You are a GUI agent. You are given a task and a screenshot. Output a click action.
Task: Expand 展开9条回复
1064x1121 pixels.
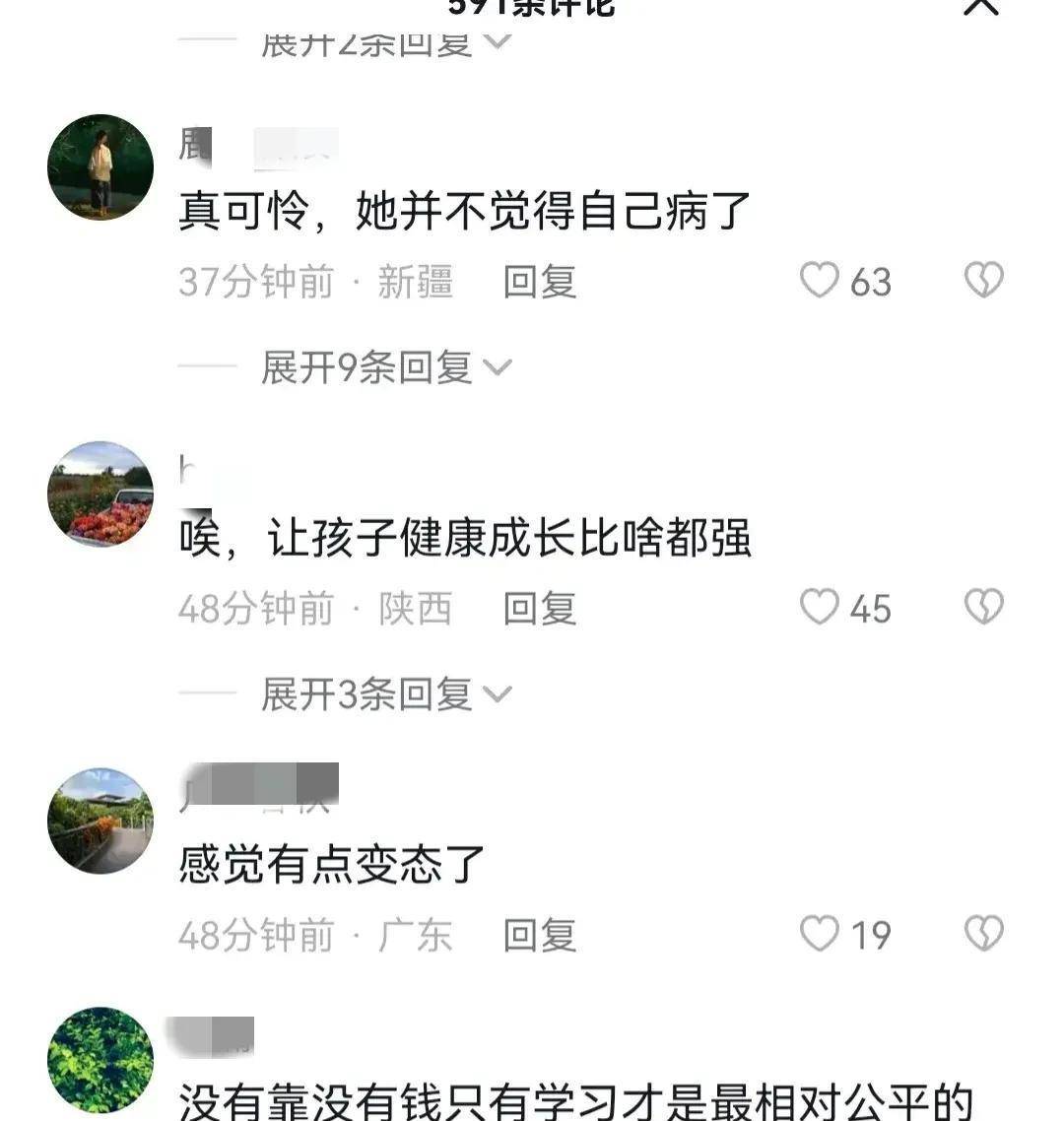(385, 367)
